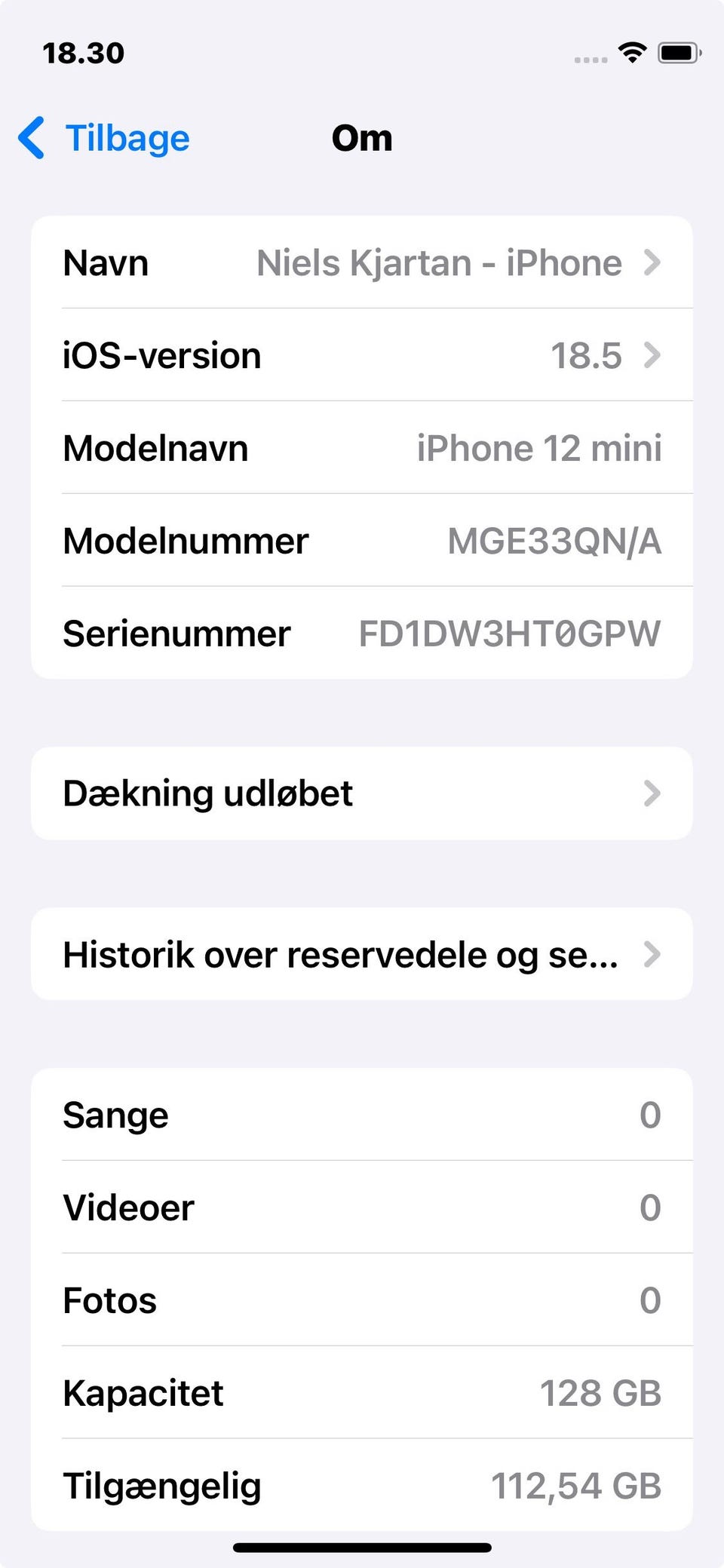Open the Dækning udløbet coverage row
The image size is (724, 1568).
(x=362, y=793)
